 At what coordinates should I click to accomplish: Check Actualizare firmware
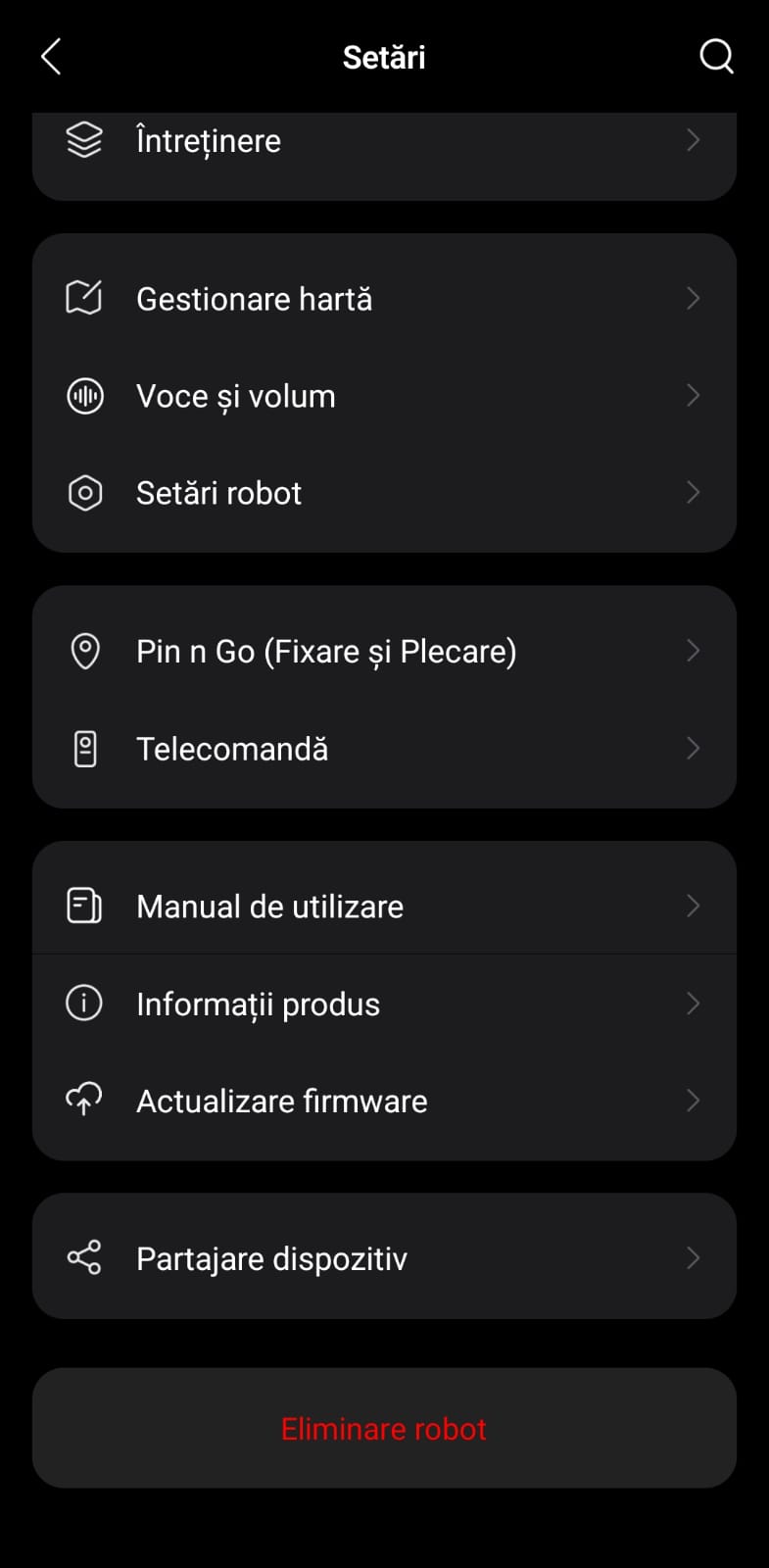coord(384,1101)
